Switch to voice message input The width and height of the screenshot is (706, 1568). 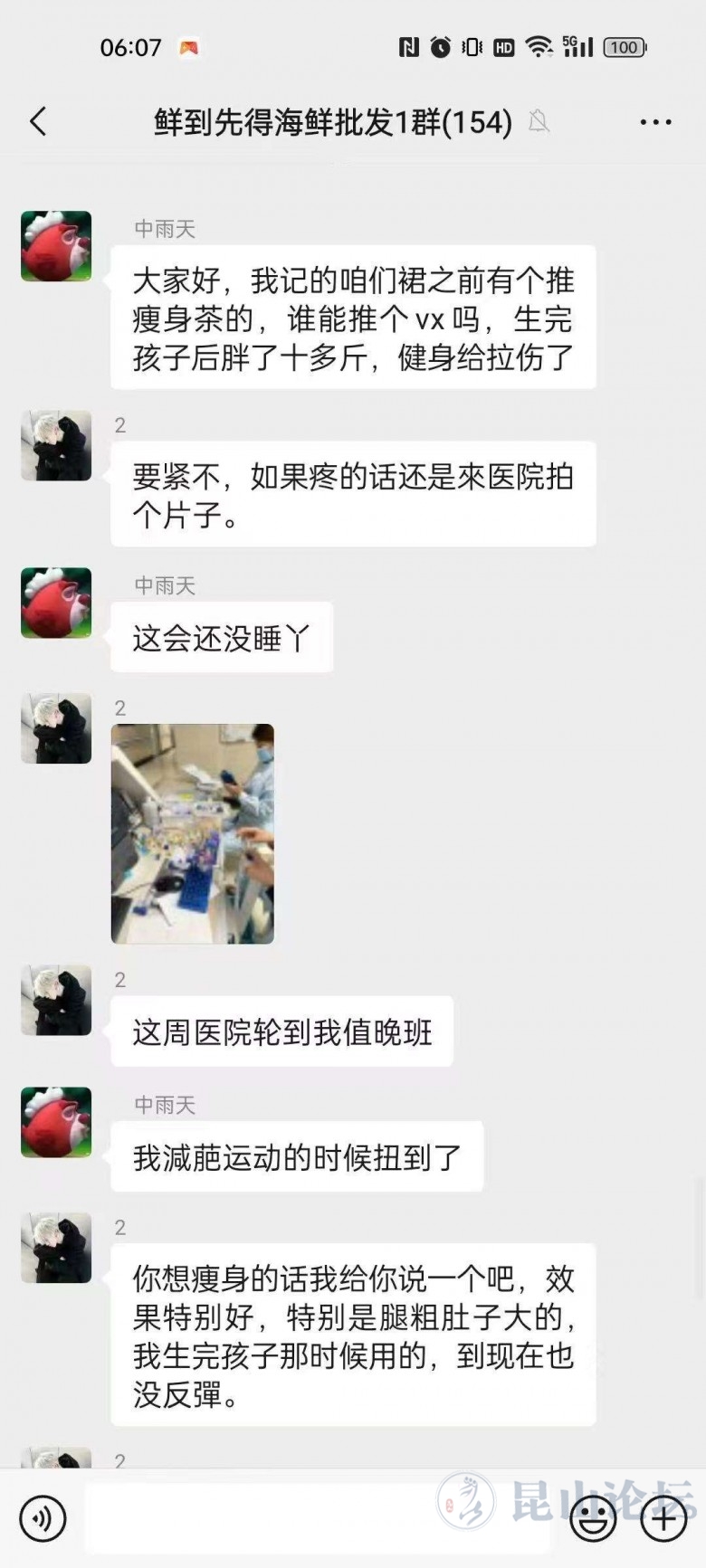[x=43, y=1518]
